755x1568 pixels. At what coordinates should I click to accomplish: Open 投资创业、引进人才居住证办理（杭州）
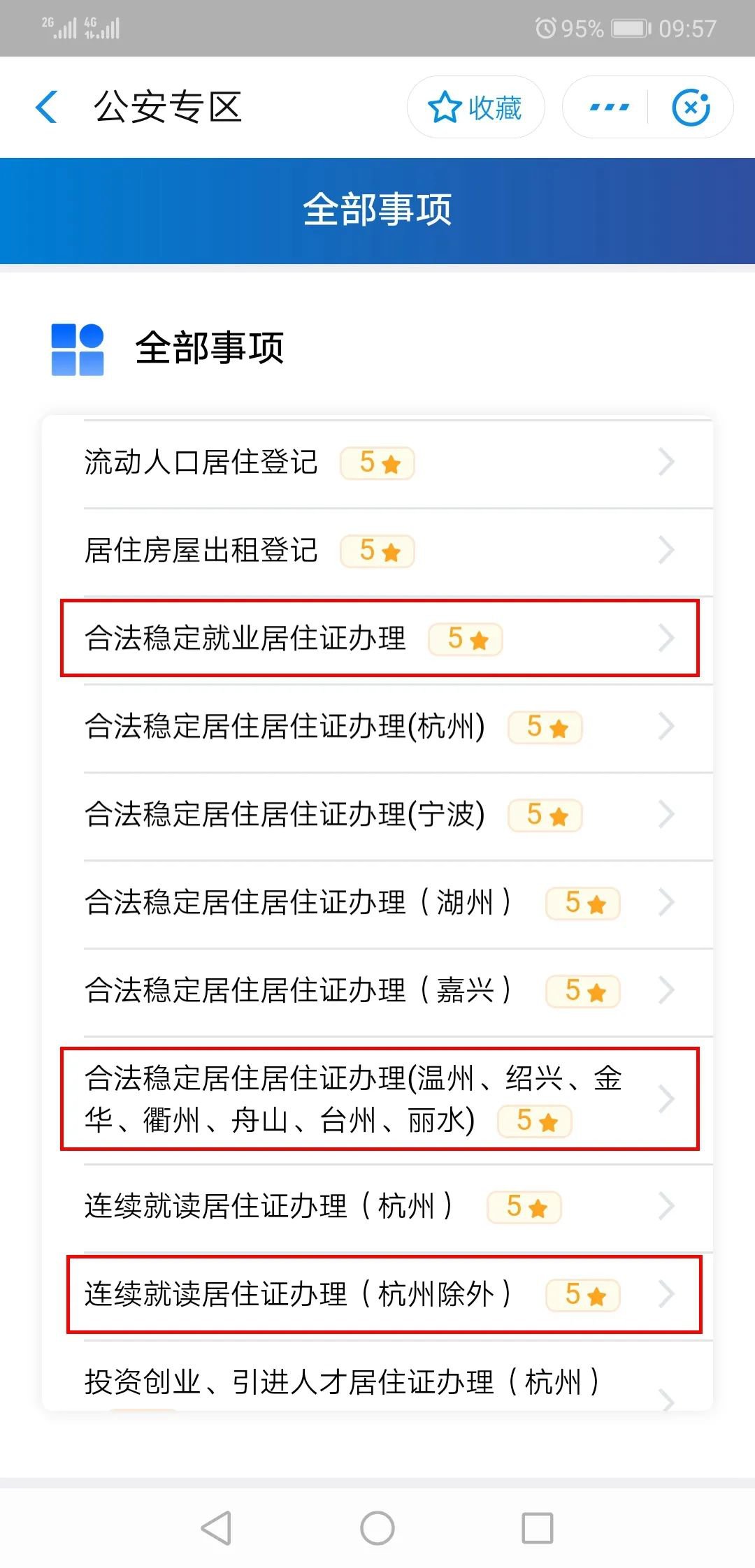(x=377, y=1382)
